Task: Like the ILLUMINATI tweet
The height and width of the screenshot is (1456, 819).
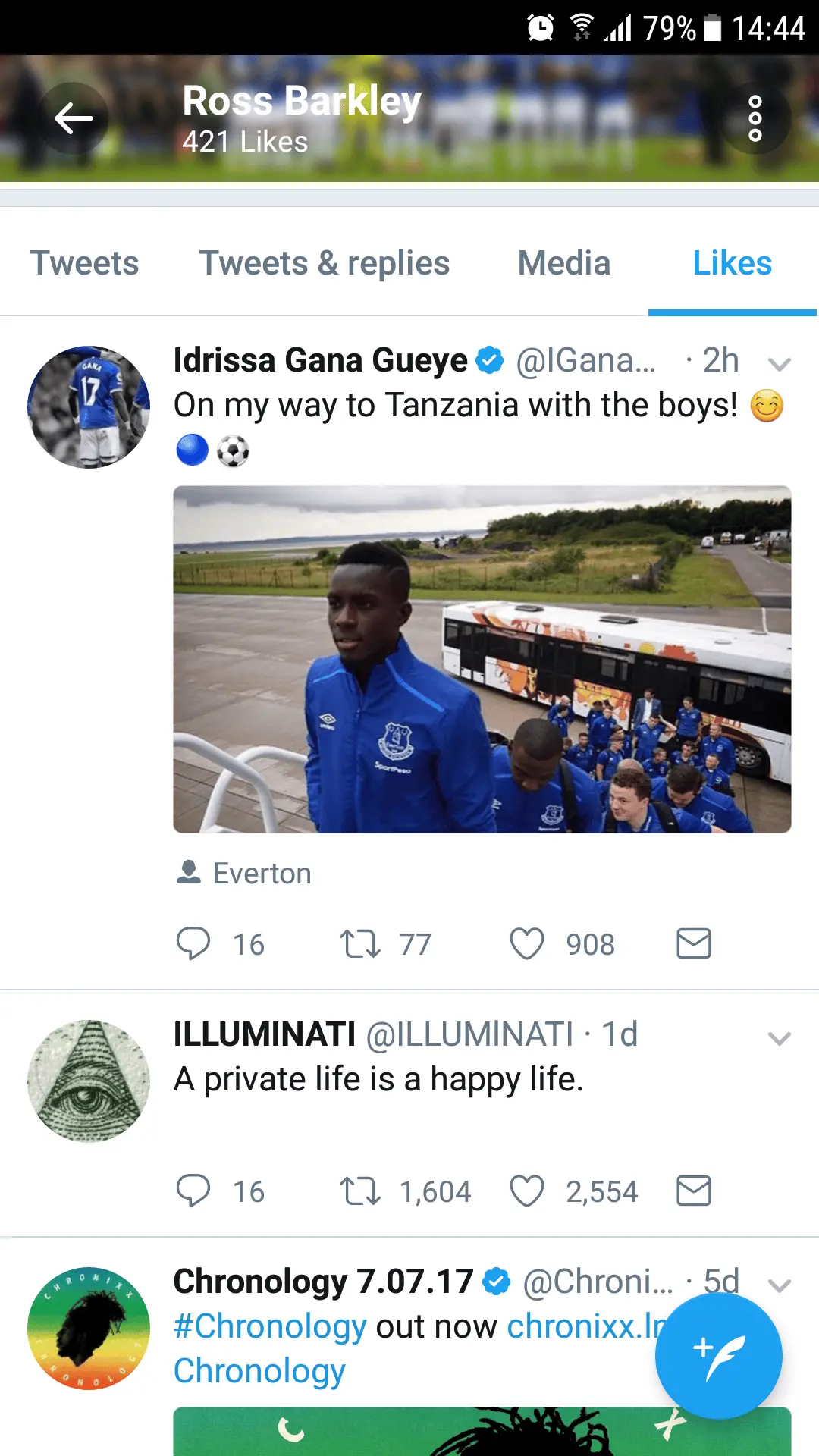Action: (x=527, y=1191)
